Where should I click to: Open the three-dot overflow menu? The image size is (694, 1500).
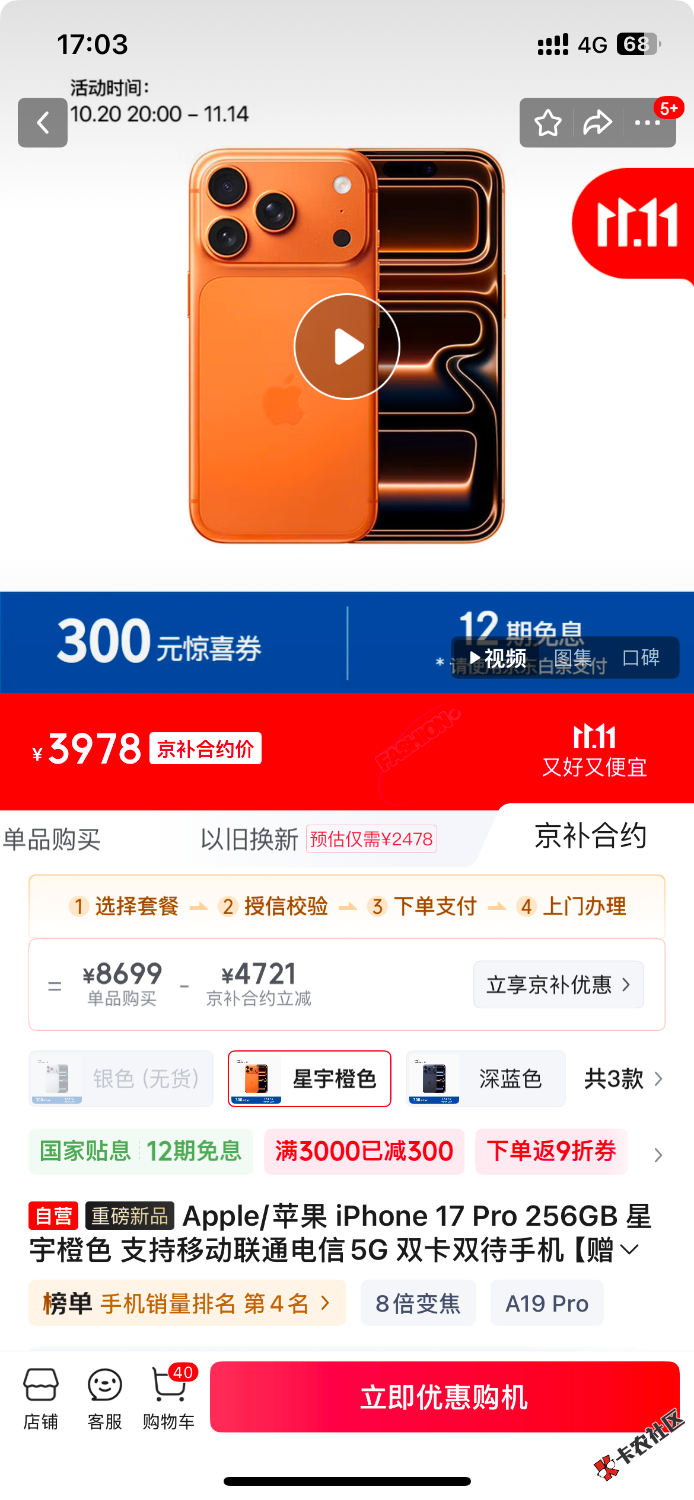pyautogui.click(x=647, y=123)
